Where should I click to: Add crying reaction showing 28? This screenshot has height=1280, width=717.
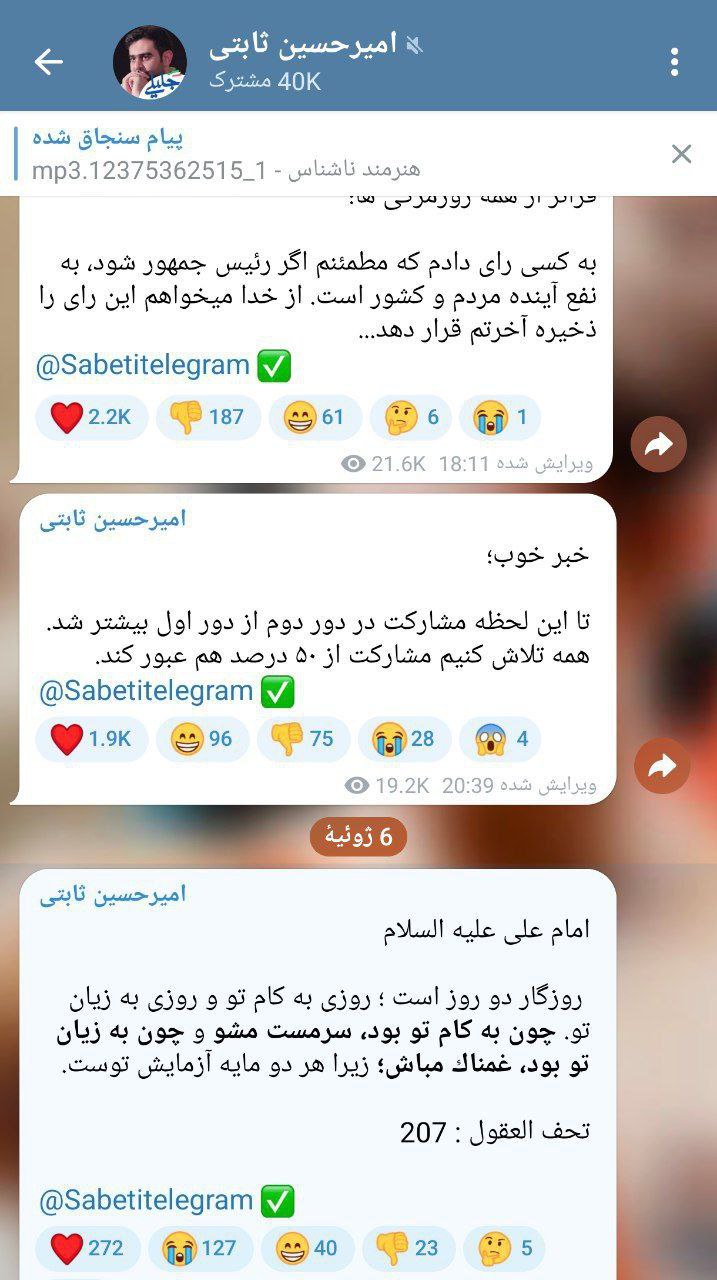pos(403,739)
